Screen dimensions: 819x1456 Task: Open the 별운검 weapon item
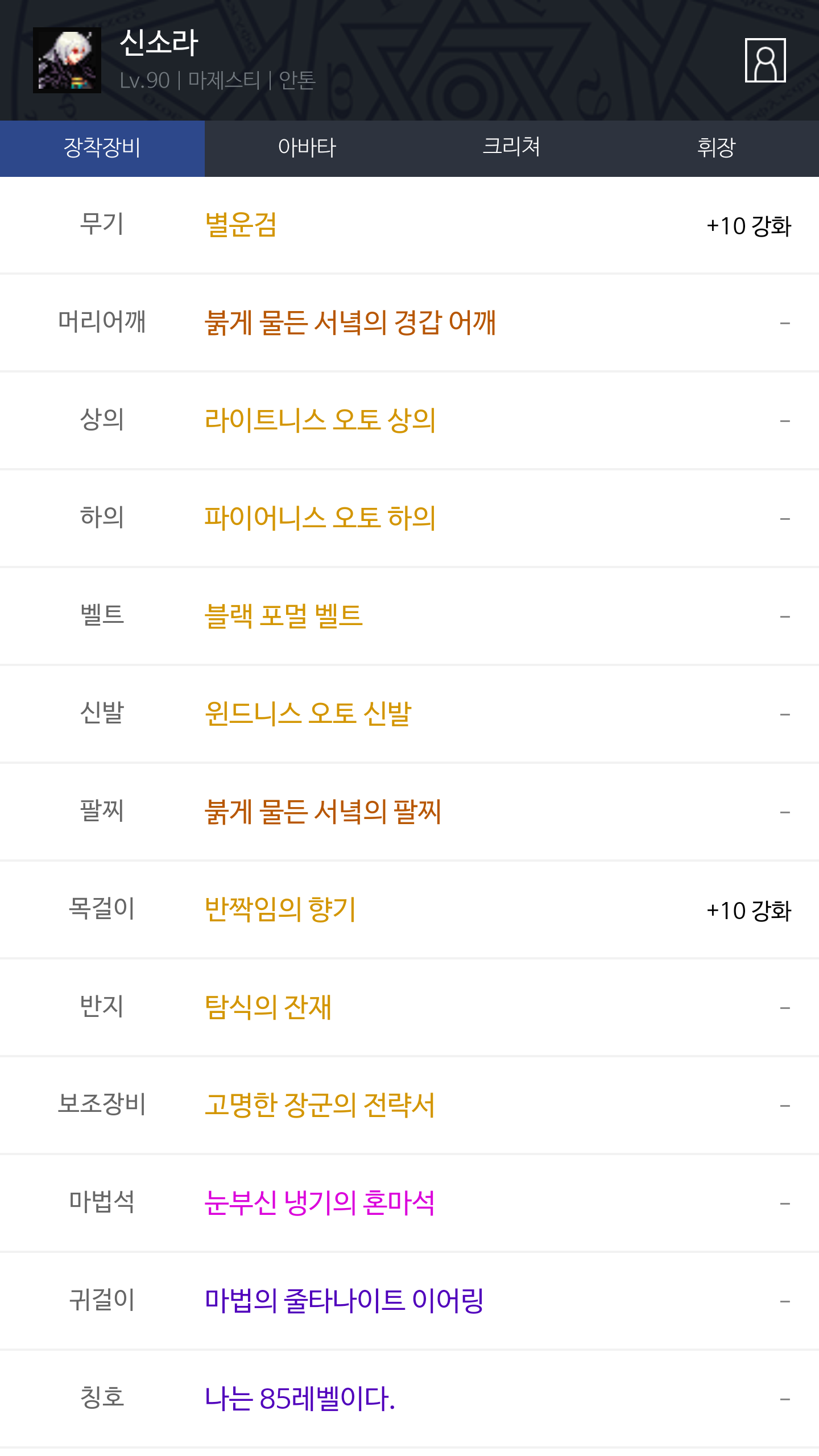pyautogui.click(x=241, y=225)
